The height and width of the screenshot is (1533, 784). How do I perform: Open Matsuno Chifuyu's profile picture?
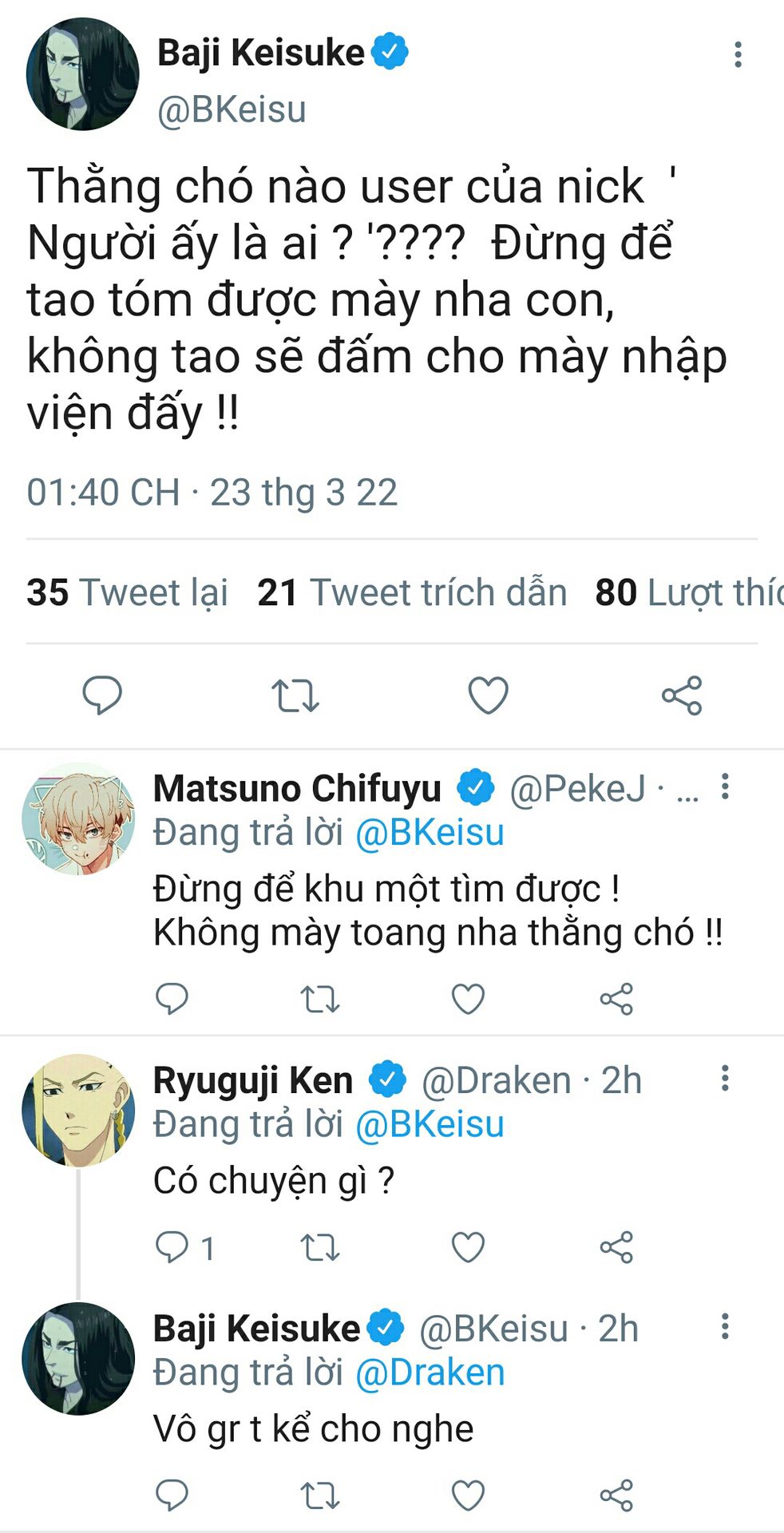[x=78, y=818]
